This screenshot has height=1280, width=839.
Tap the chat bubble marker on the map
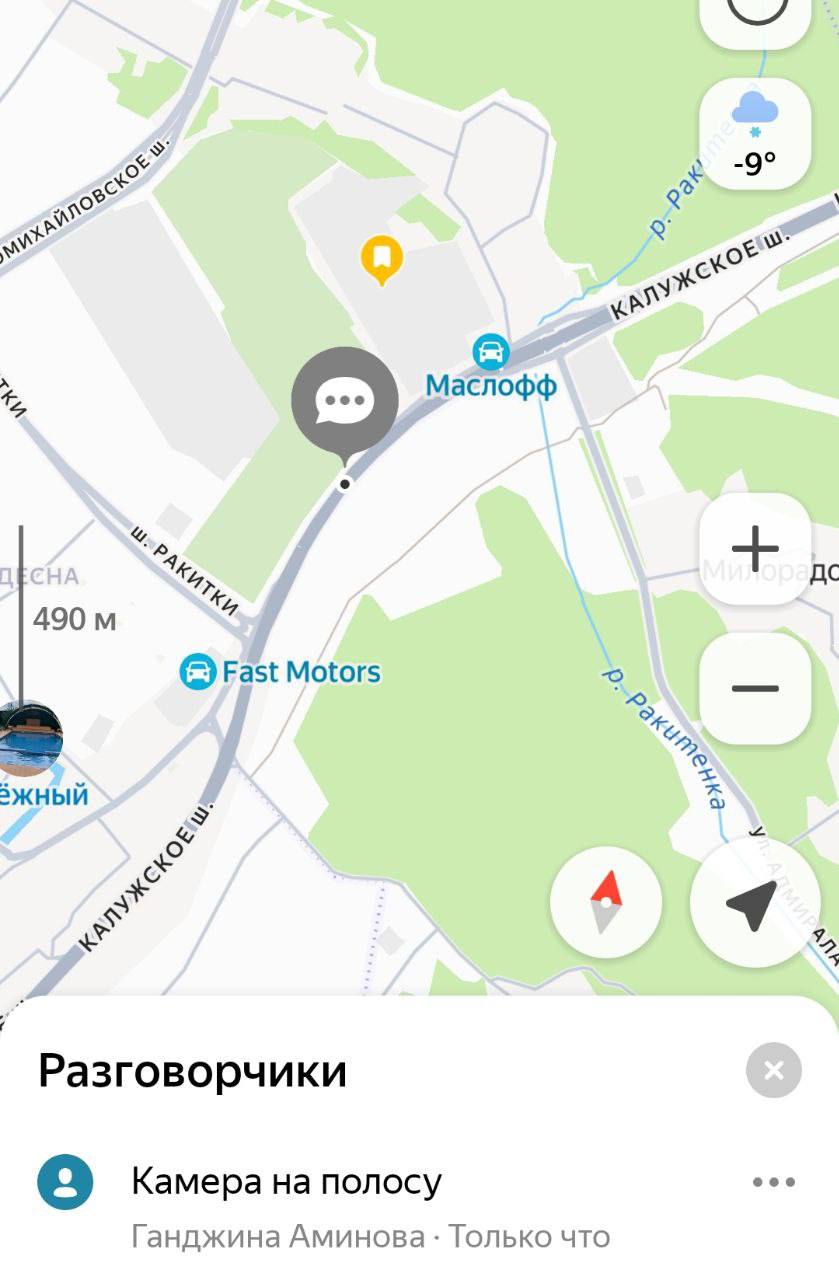coord(344,402)
